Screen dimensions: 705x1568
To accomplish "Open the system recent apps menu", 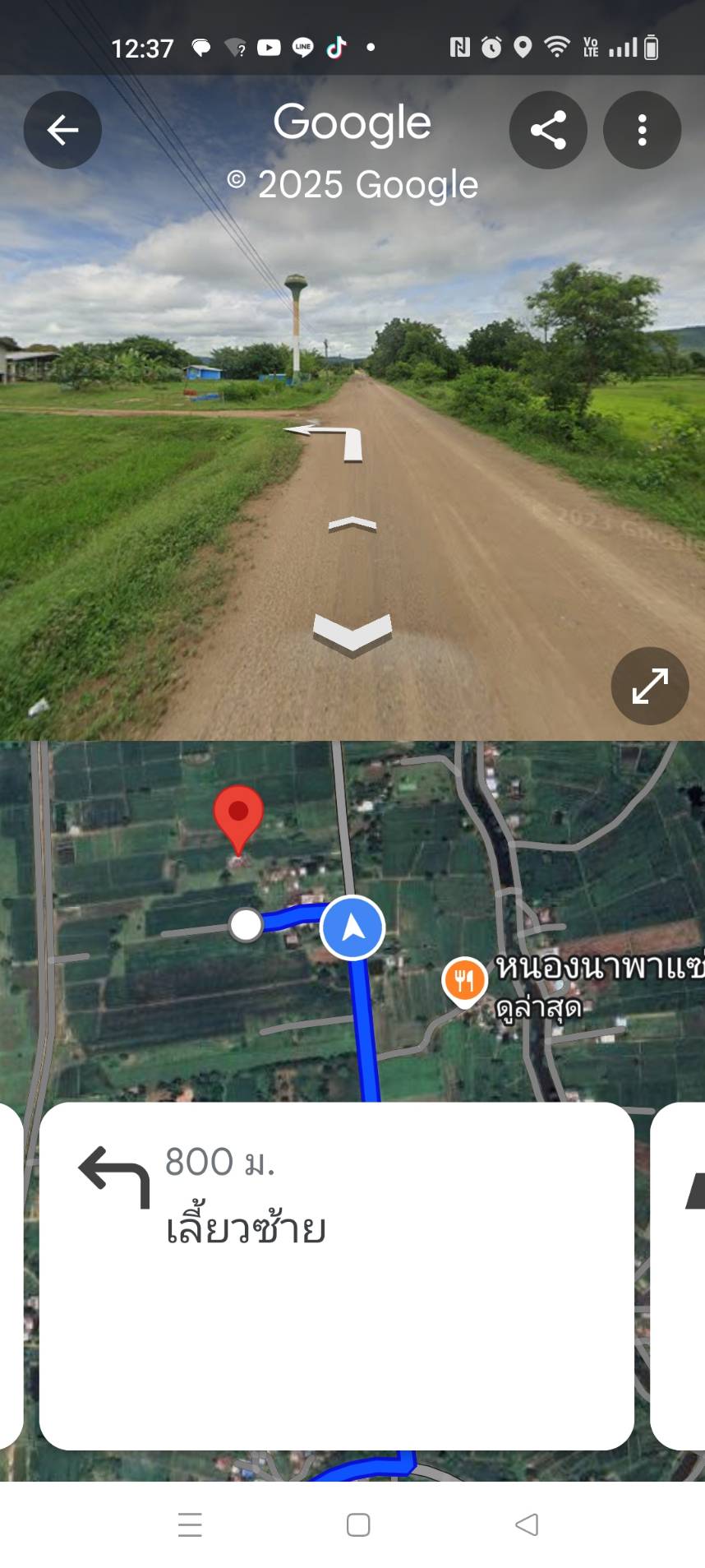I will [190, 1524].
